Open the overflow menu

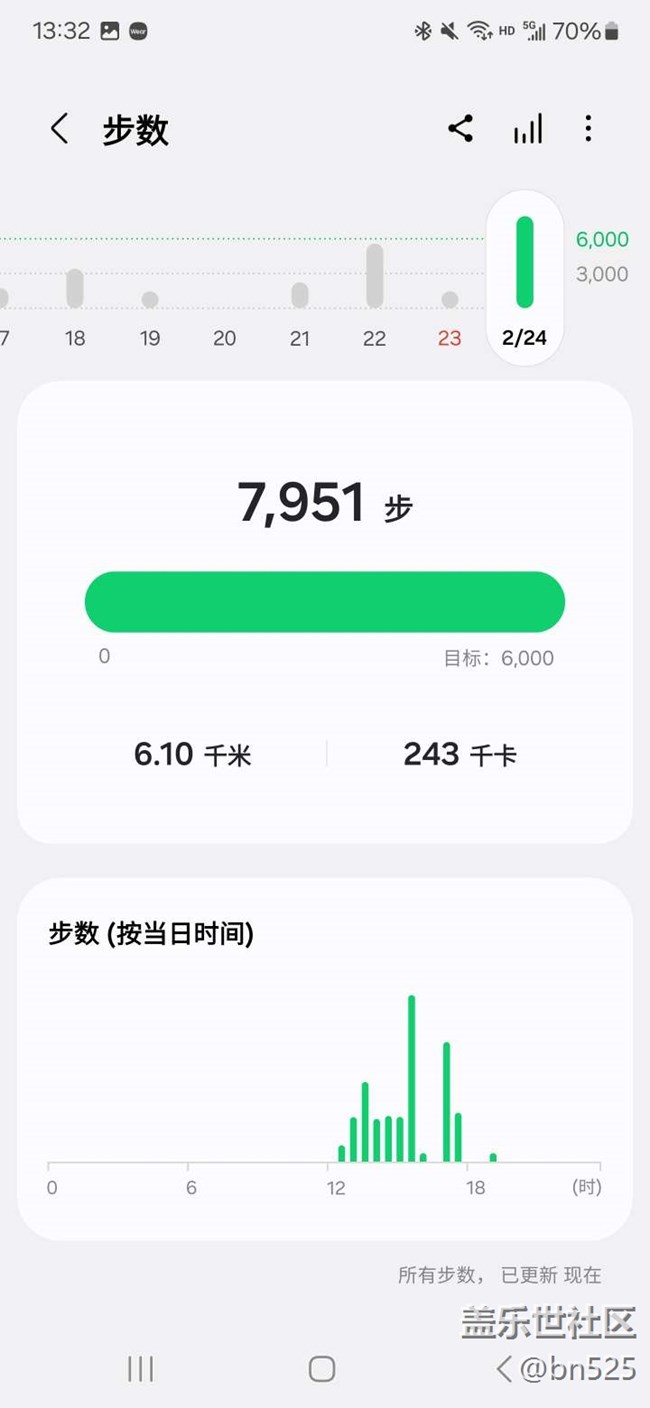(x=588, y=129)
